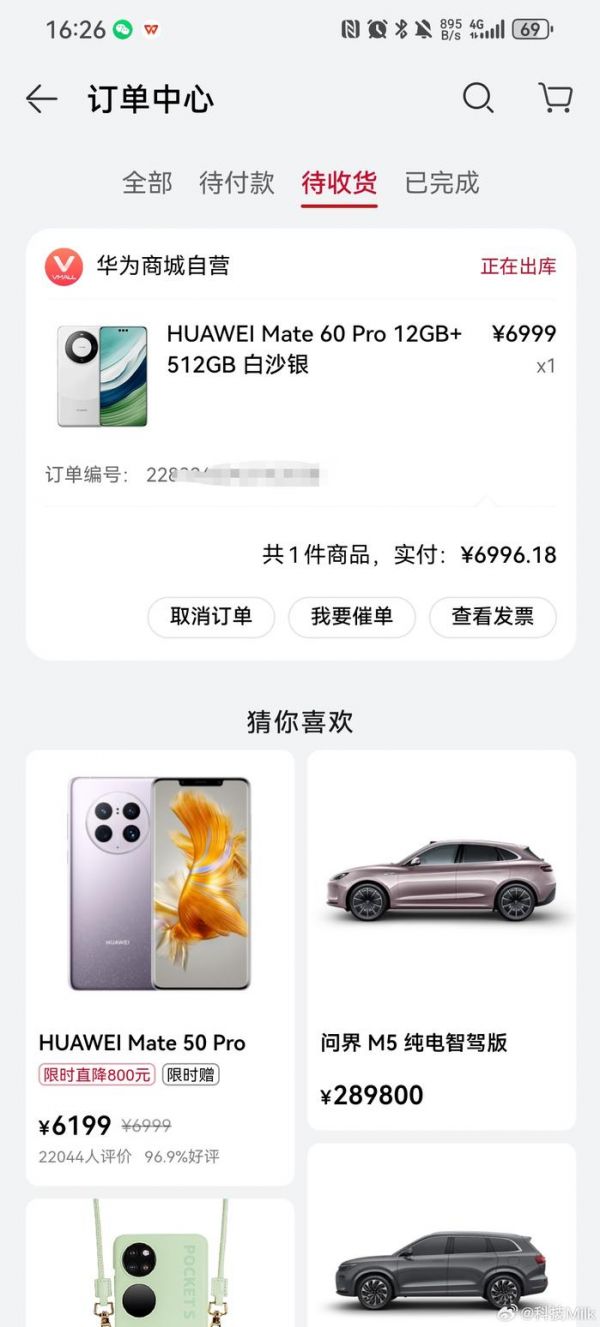View the invoice via 查看发票
The height and width of the screenshot is (1327, 600).
(492, 617)
